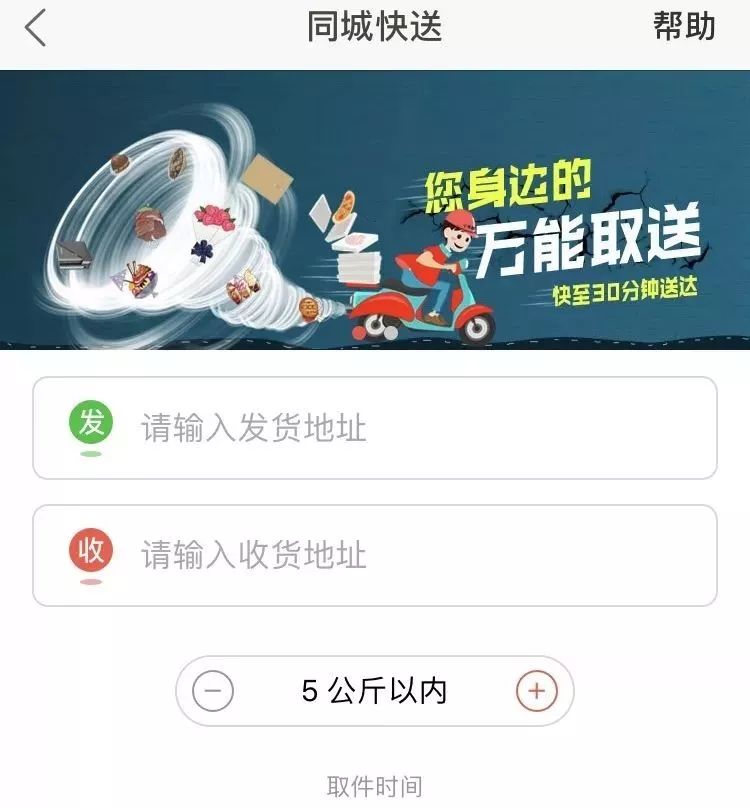Screen dimensions: 750x808
Task: Click the minus button to decrease weight
Action: click(x=213, y=689)
